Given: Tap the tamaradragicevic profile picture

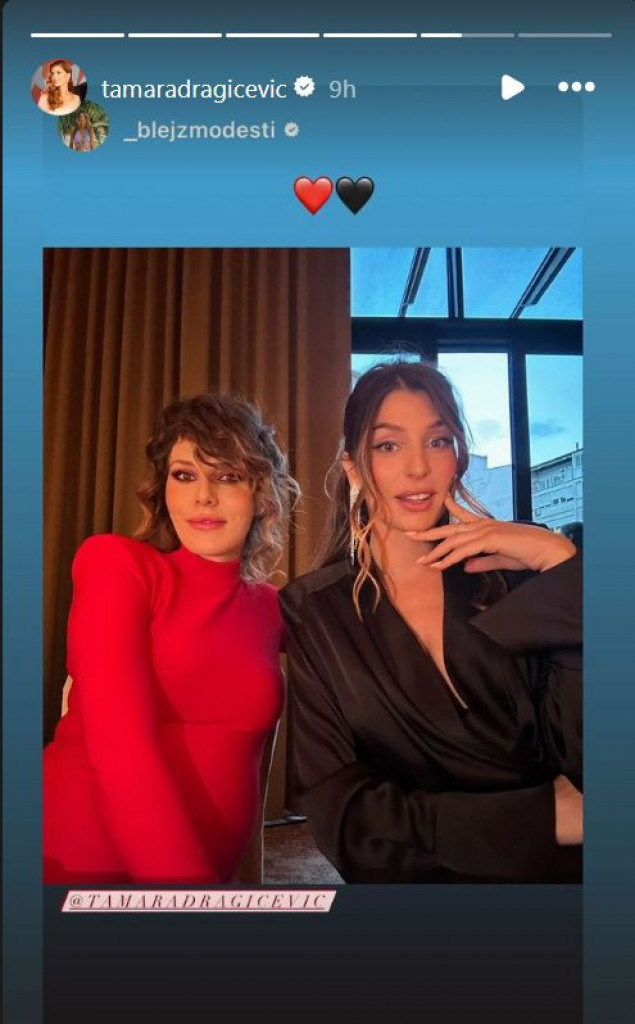Looking at the screenshot, I should click(59, 86).
